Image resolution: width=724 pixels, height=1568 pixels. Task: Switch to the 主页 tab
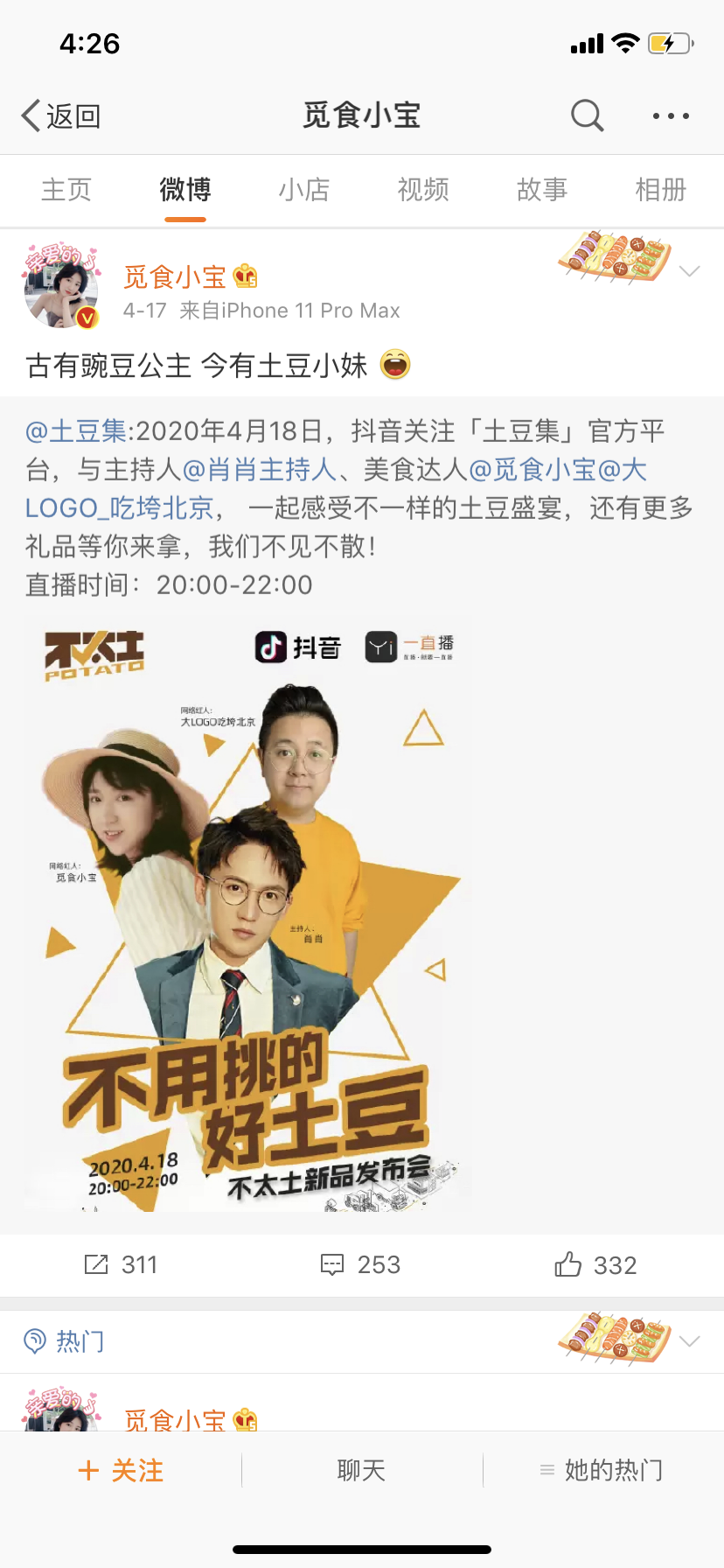(66, 189)
